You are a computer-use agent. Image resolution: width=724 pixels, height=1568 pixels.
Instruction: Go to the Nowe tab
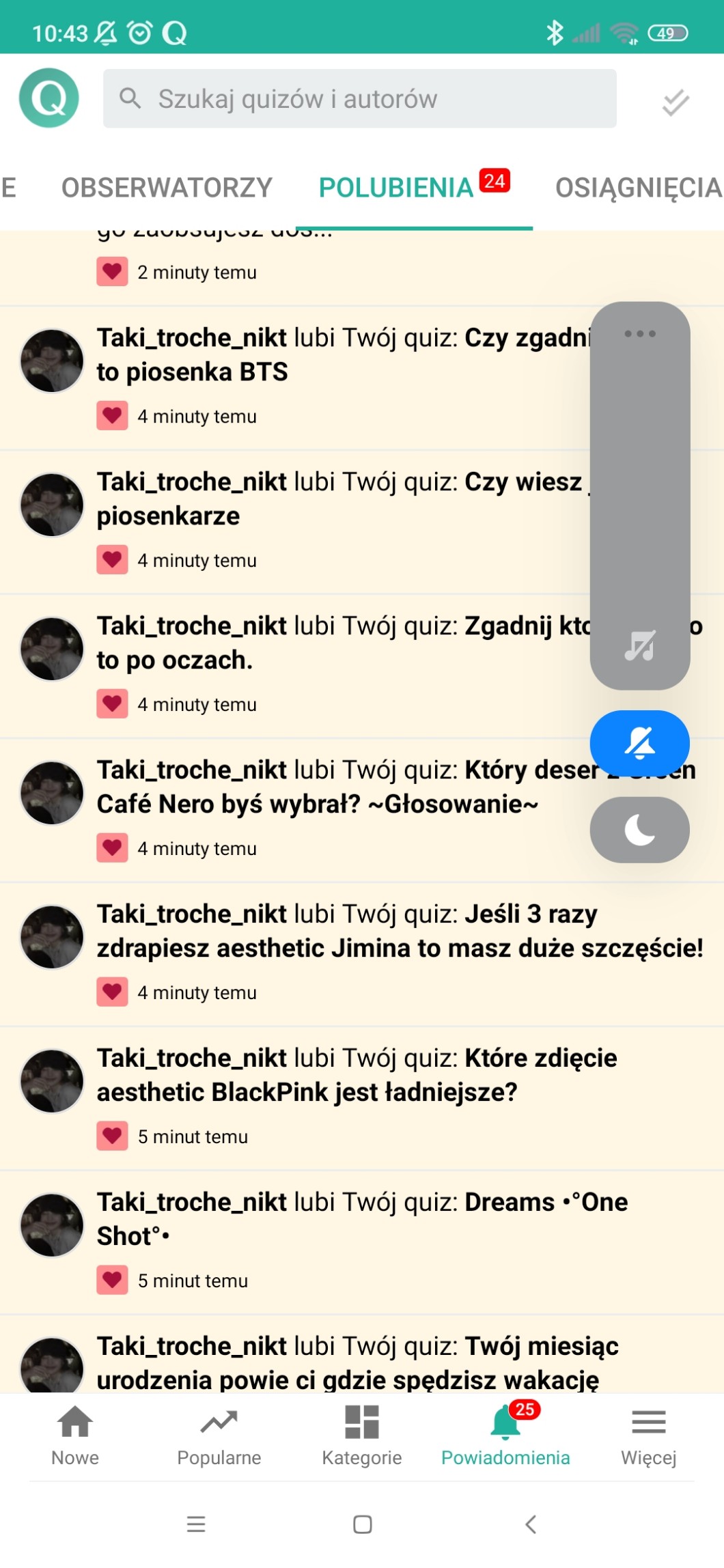point(75,1436)
